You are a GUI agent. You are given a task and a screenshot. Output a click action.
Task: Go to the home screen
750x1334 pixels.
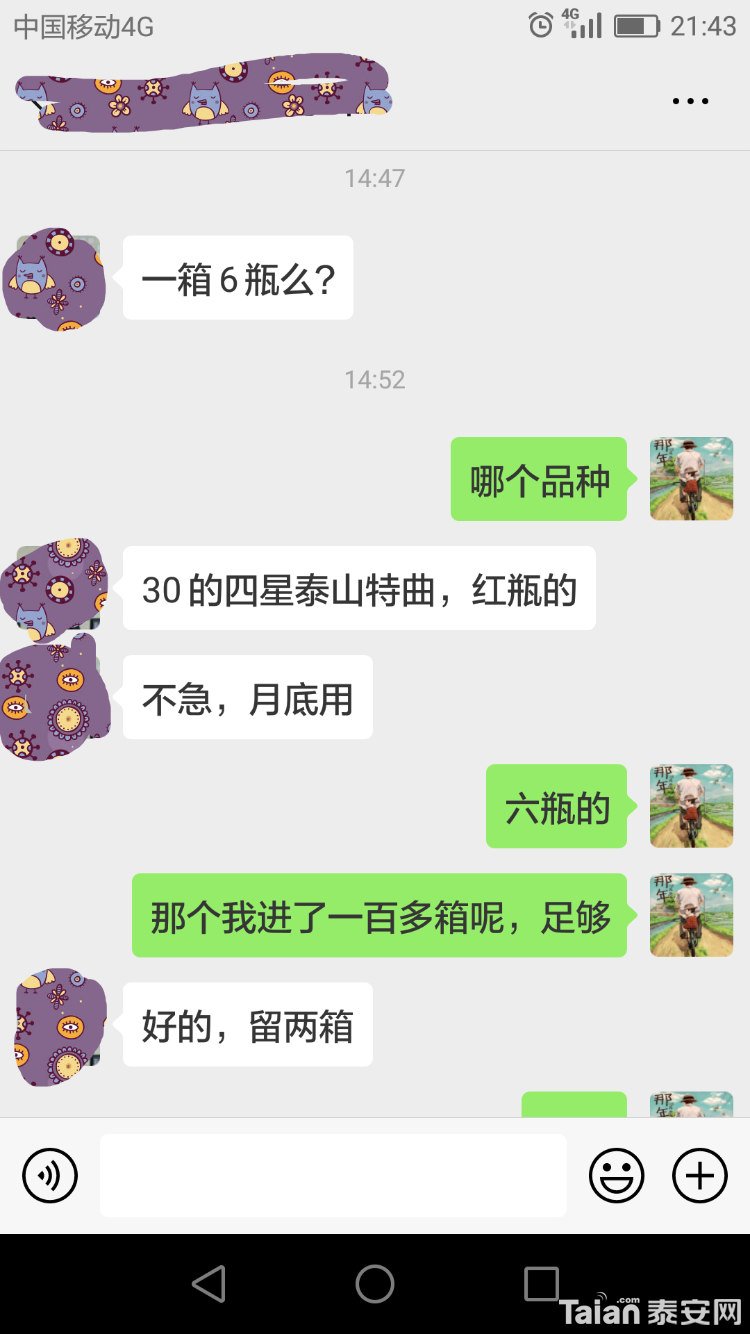375,1284
